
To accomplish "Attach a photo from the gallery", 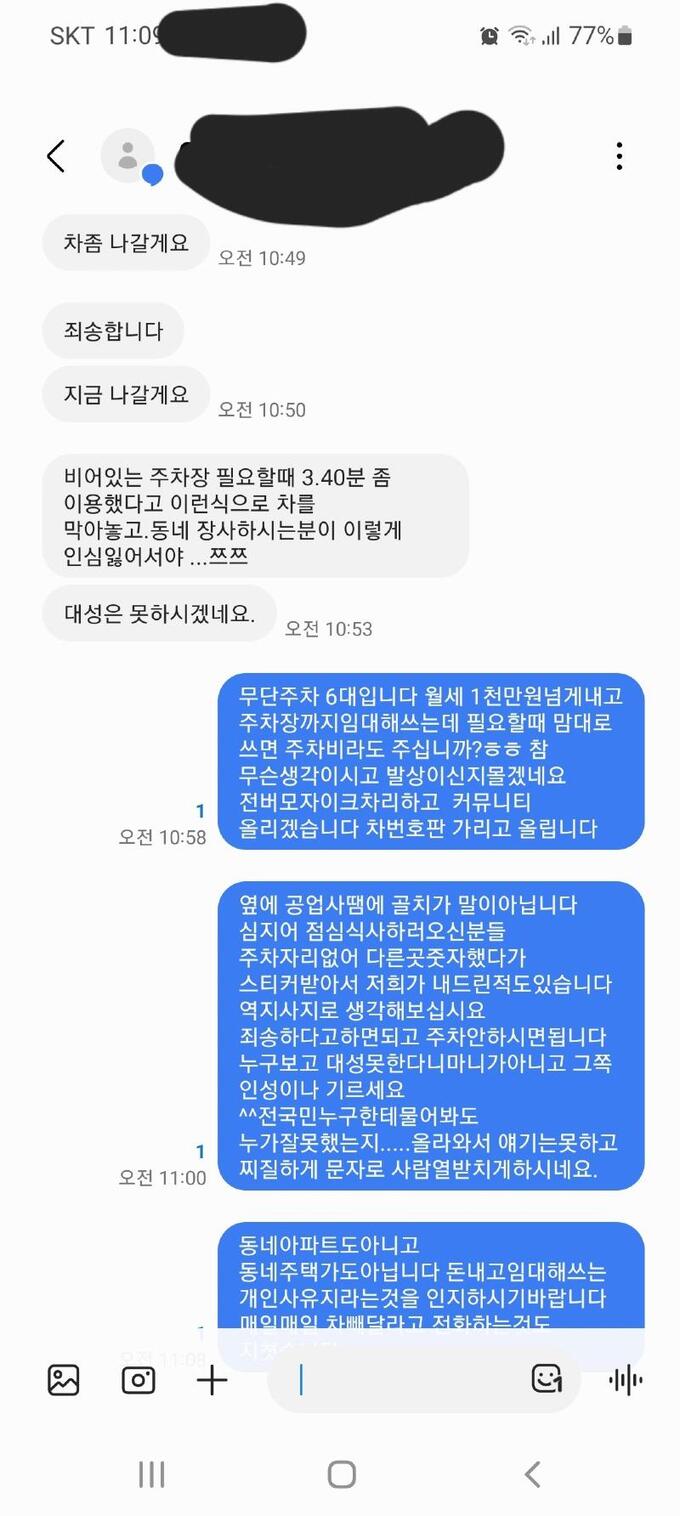I will point(64,1381).
